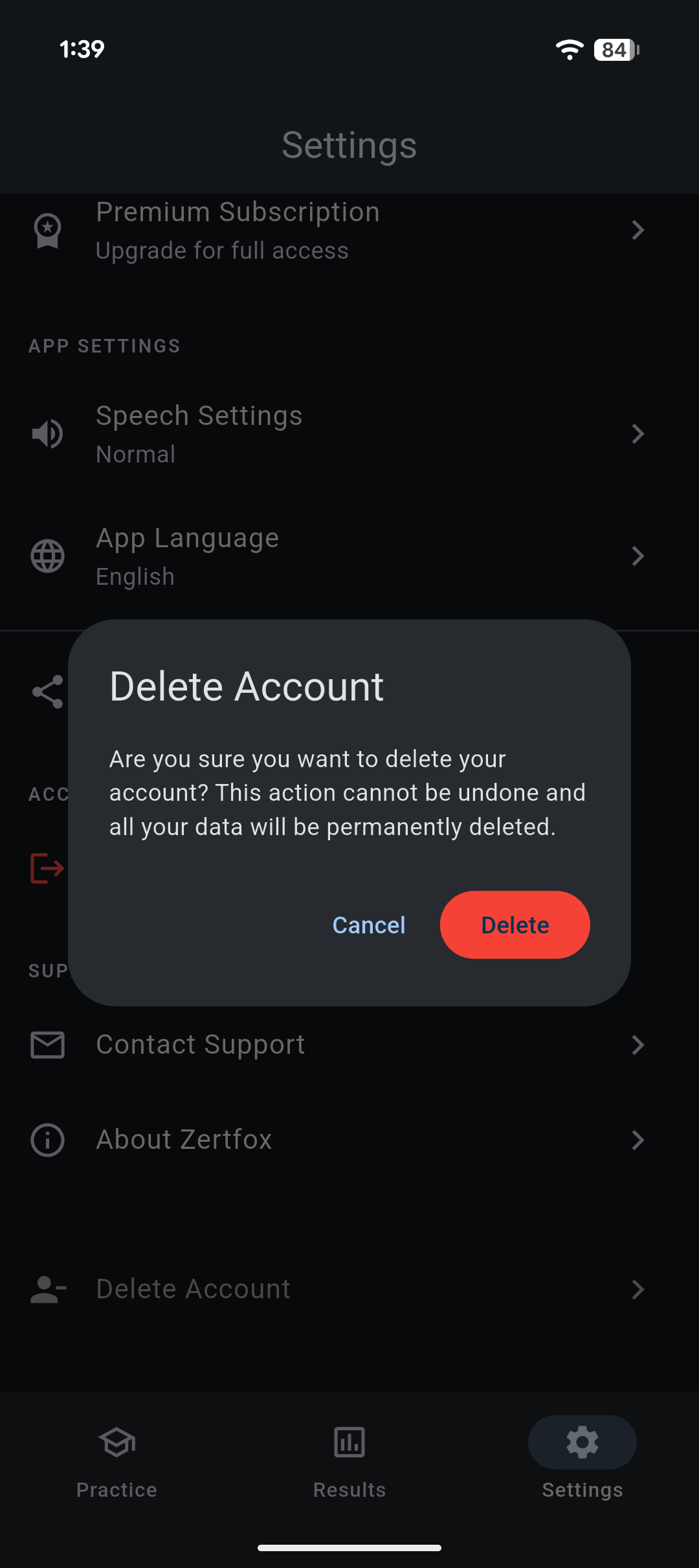Tap the info icon next to About Zertfox

(x=46, y=1140)
